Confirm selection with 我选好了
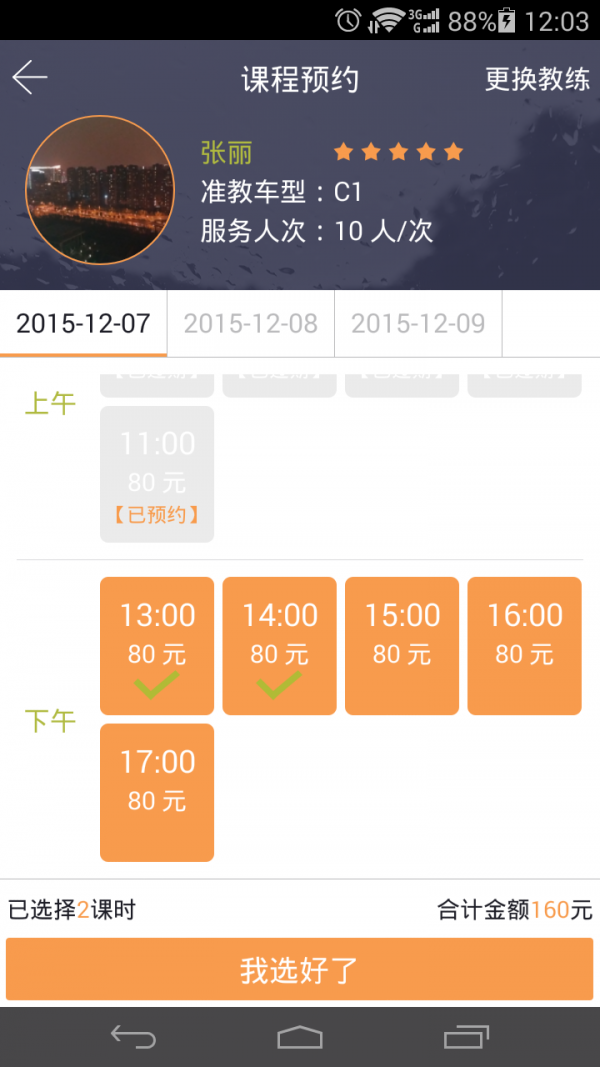600x1067 pixels. click(x=299, y=969)
